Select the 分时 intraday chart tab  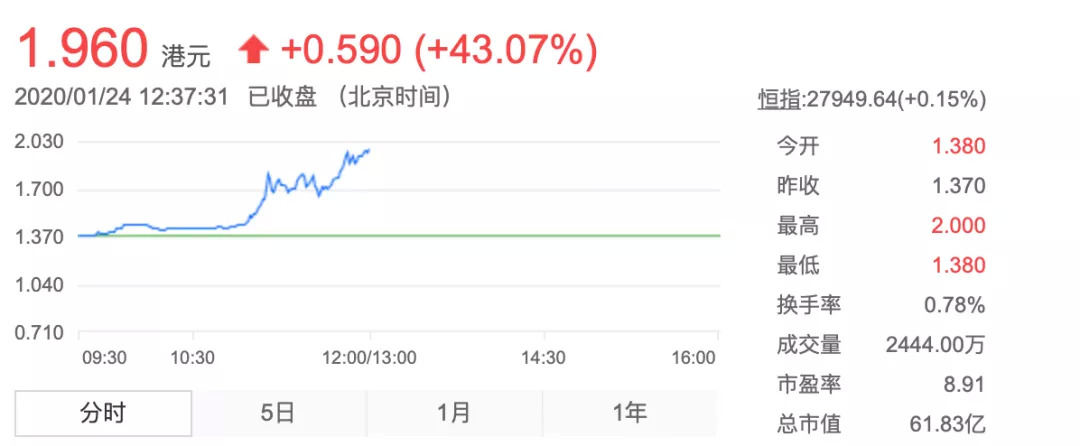coord(104,412)
